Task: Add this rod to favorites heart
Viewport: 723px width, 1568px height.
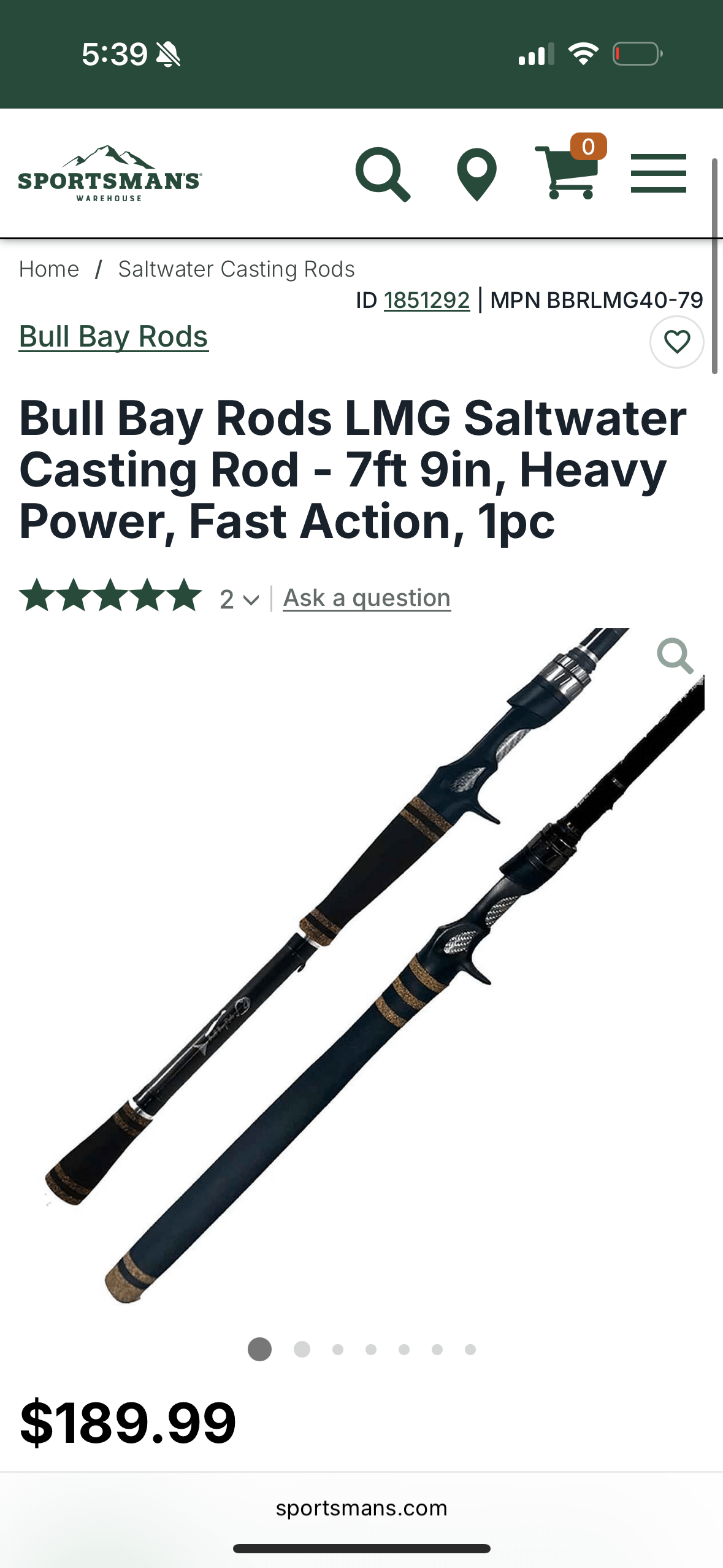Action: [676, 342]
